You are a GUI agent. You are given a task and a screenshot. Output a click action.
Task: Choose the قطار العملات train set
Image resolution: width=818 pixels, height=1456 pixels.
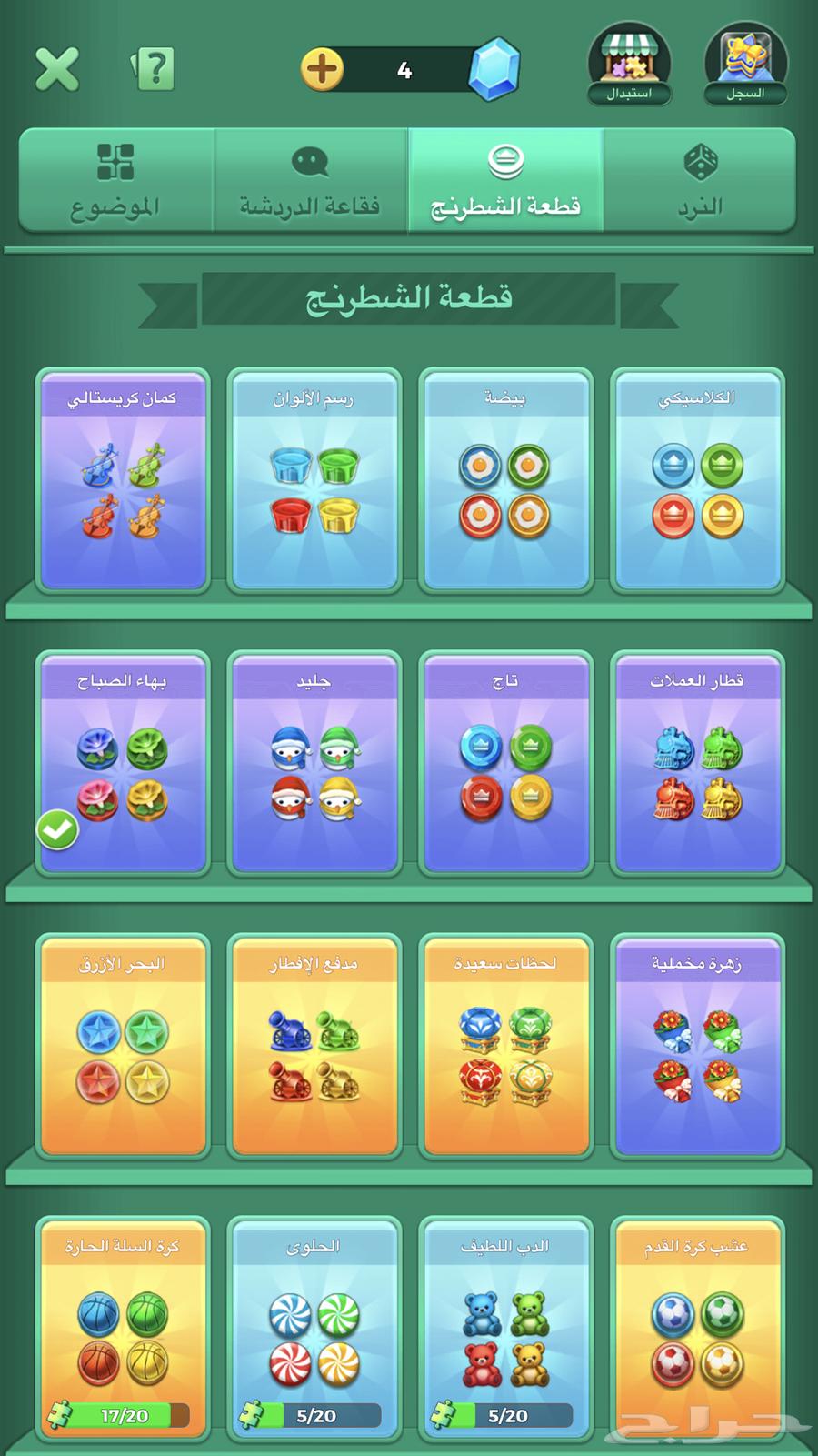coord(697,764)
